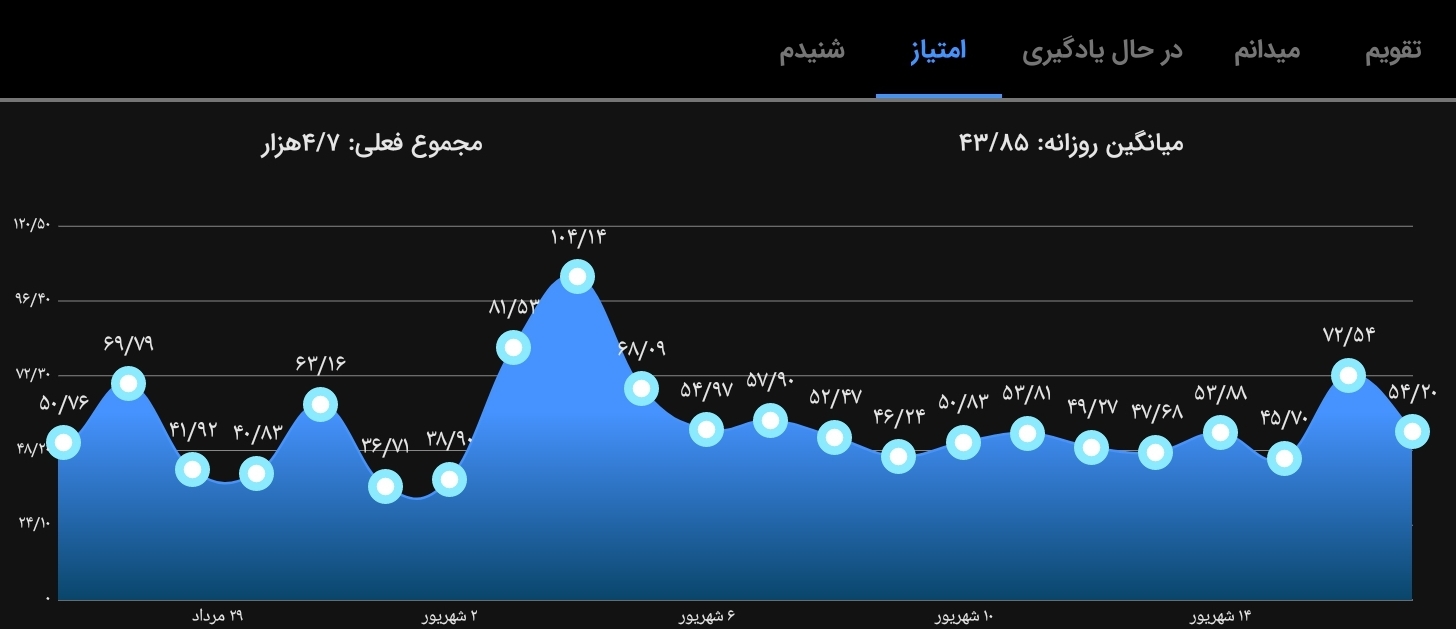This screenshot has height=629, width=1456.
Task: Select the در حال یادگیری tab
Action: tap(1102, 50)
